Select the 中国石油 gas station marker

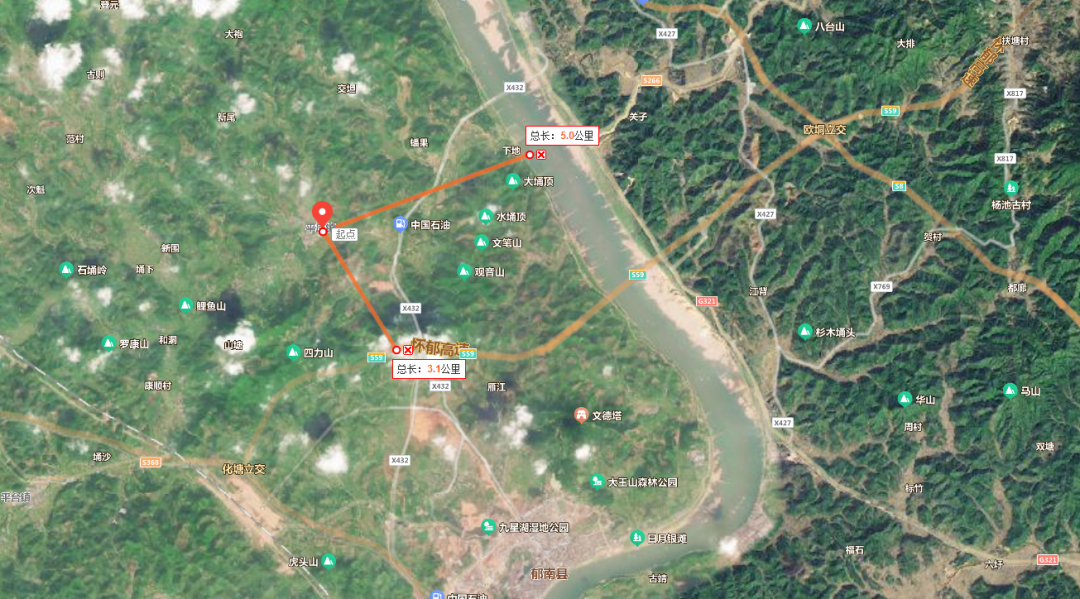coord(400,224)
